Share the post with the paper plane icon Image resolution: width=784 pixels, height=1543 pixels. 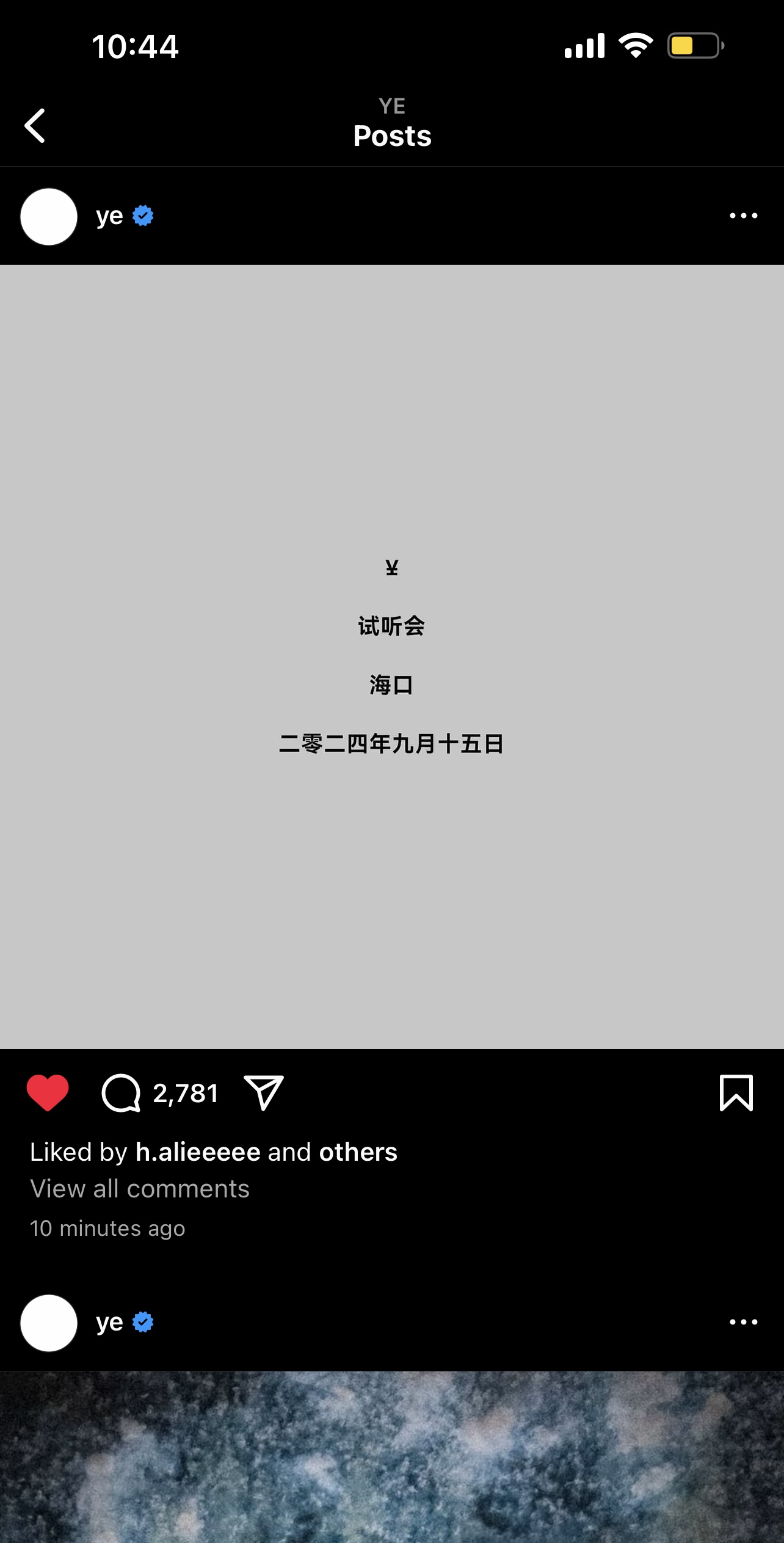click(264, 1092)
